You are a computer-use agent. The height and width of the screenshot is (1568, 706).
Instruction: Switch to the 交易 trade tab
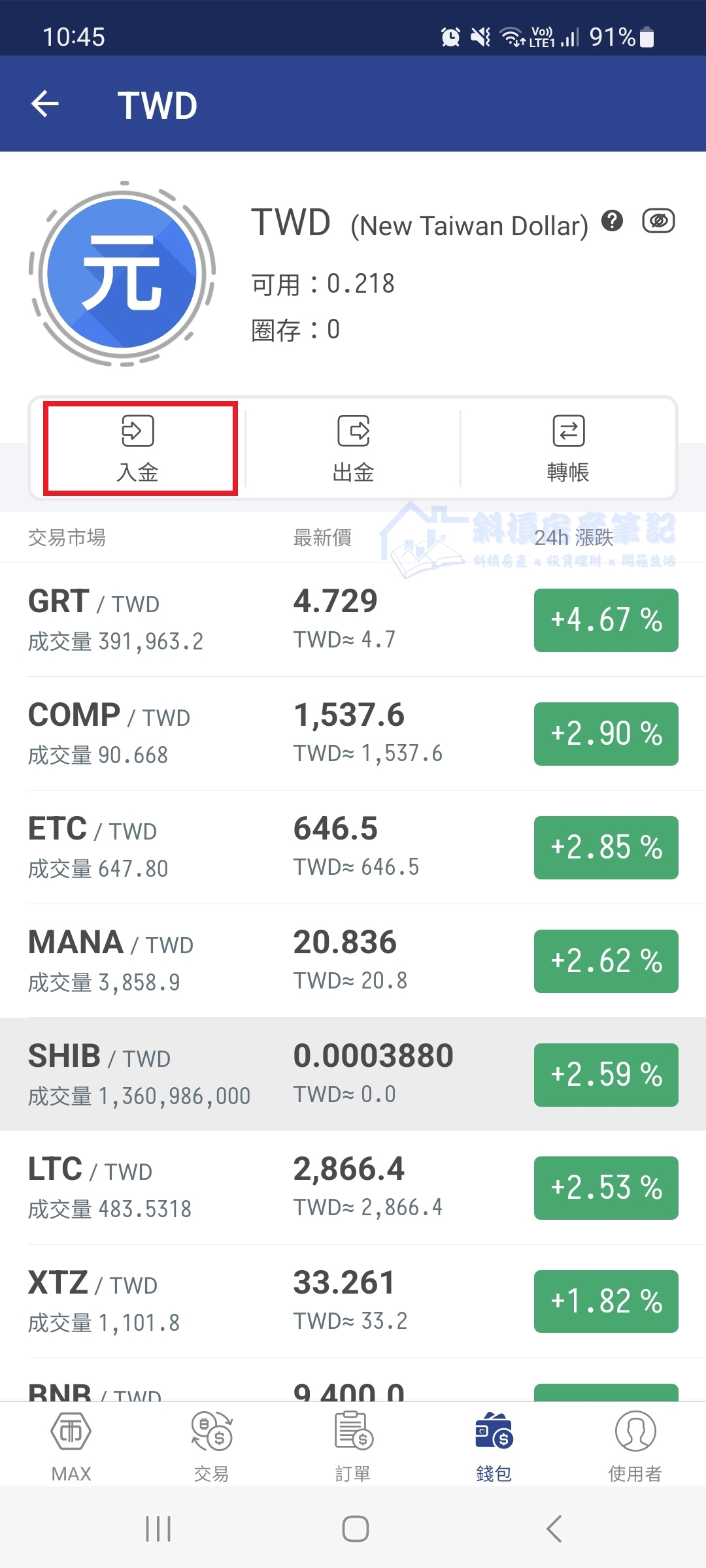212,1445
